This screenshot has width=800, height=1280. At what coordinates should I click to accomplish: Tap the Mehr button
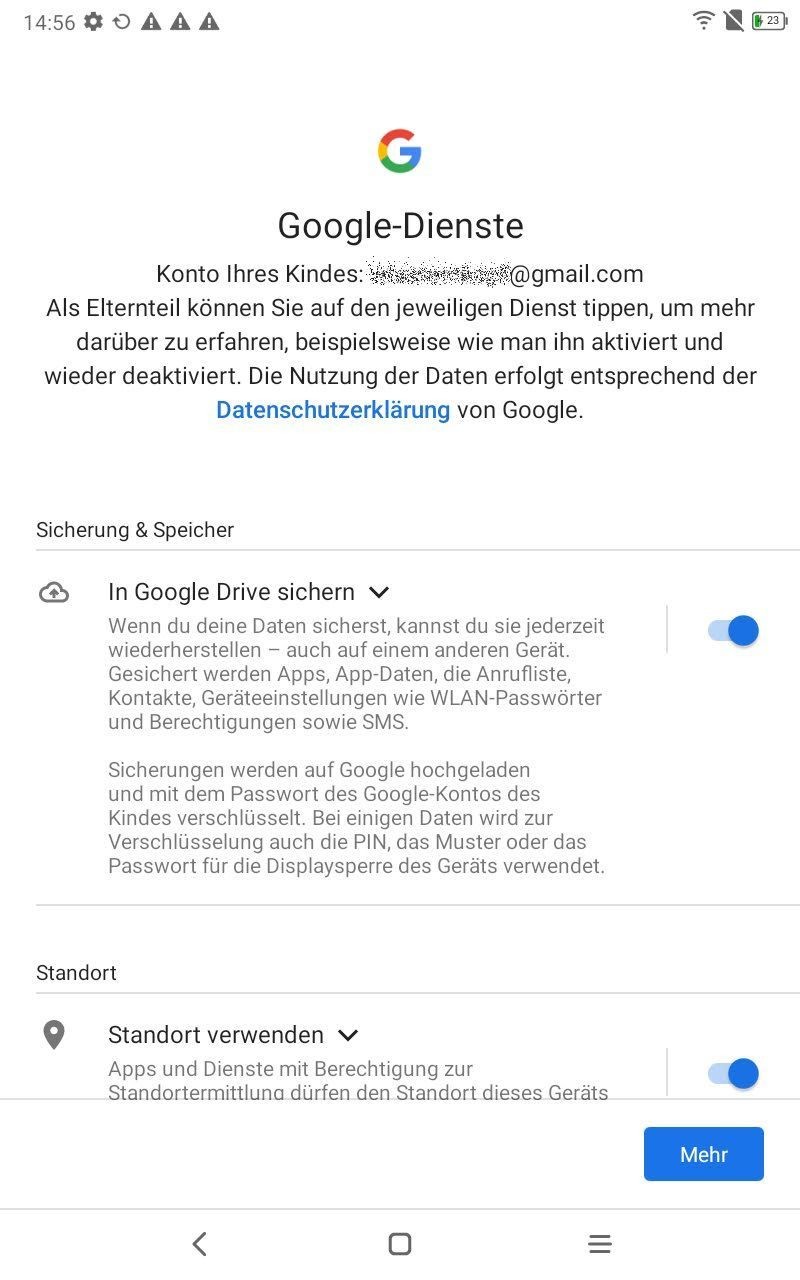pyautogui.click(x=703, y=1153)
